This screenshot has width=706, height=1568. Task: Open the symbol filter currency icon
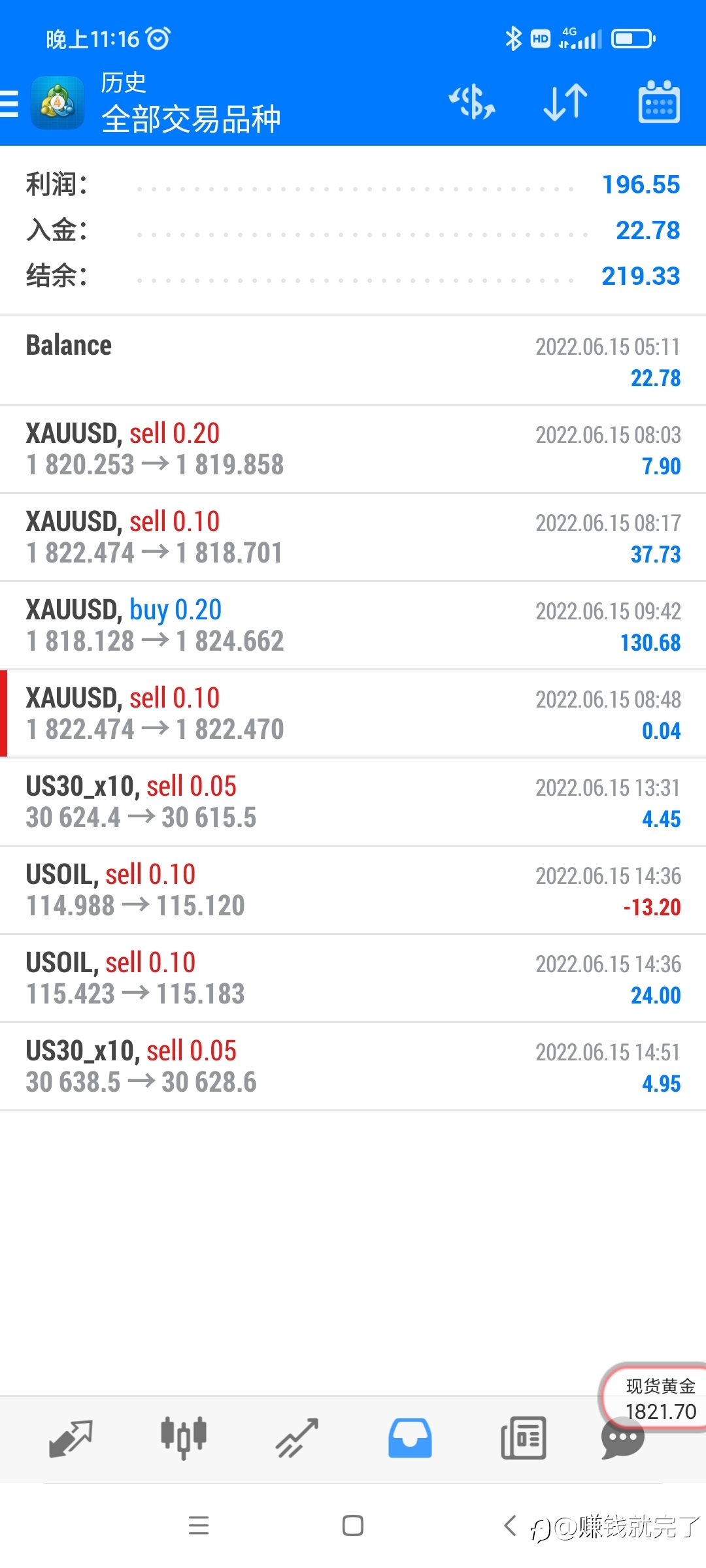click(472, 103)
